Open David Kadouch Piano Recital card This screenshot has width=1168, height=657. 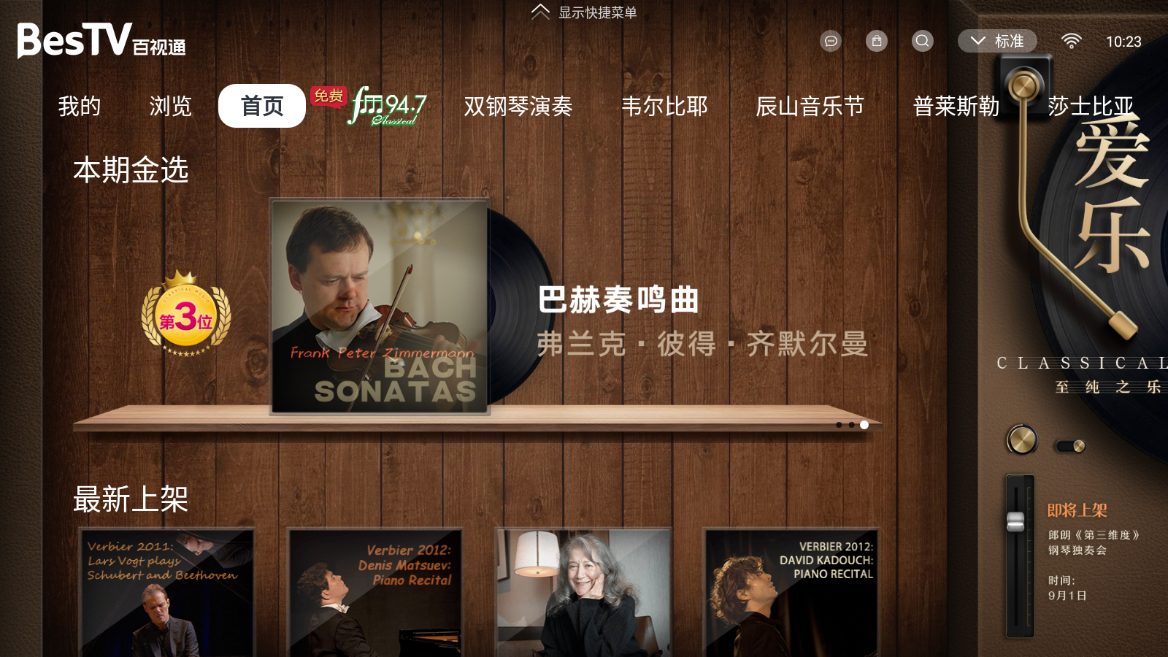point(791,592)
